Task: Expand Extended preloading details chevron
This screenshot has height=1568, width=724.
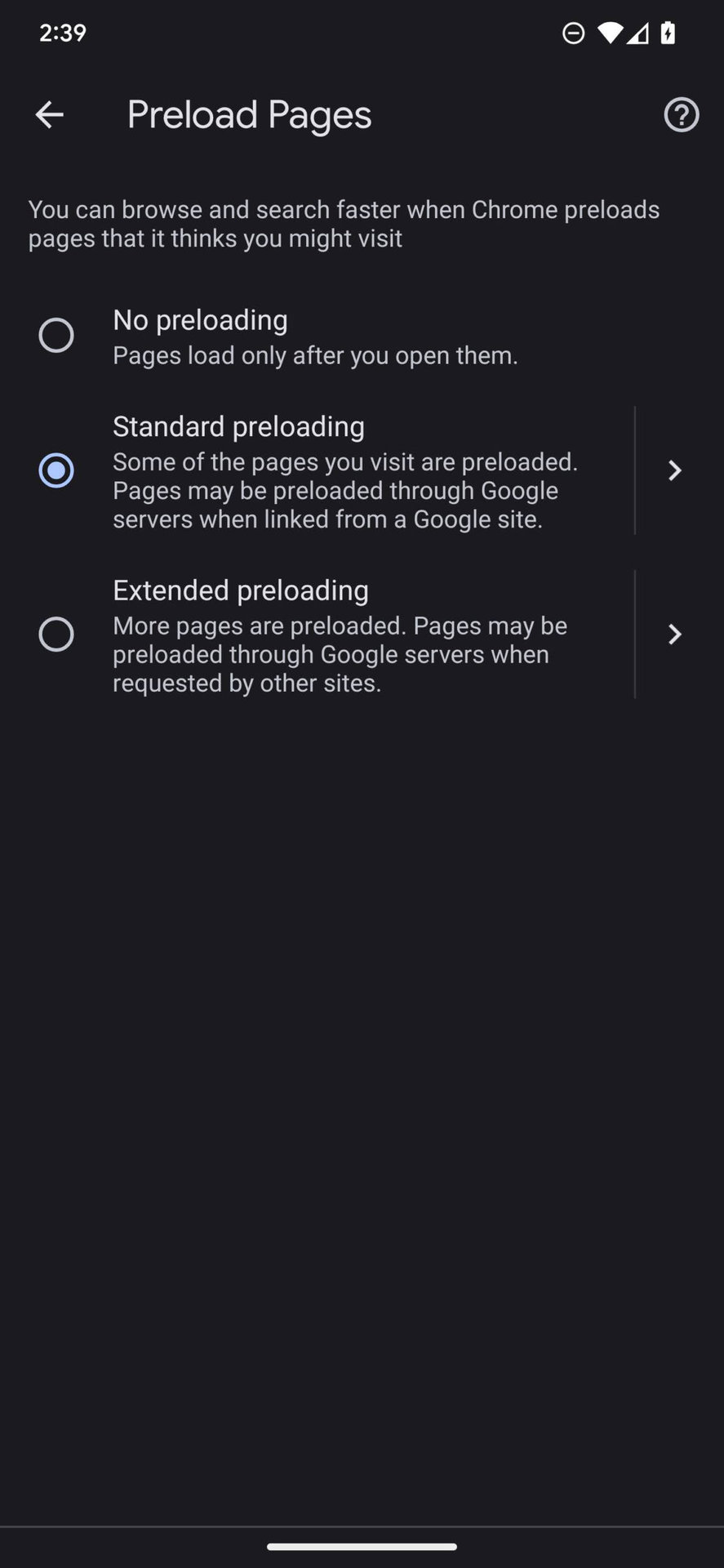Action: [x=674, y=635]
